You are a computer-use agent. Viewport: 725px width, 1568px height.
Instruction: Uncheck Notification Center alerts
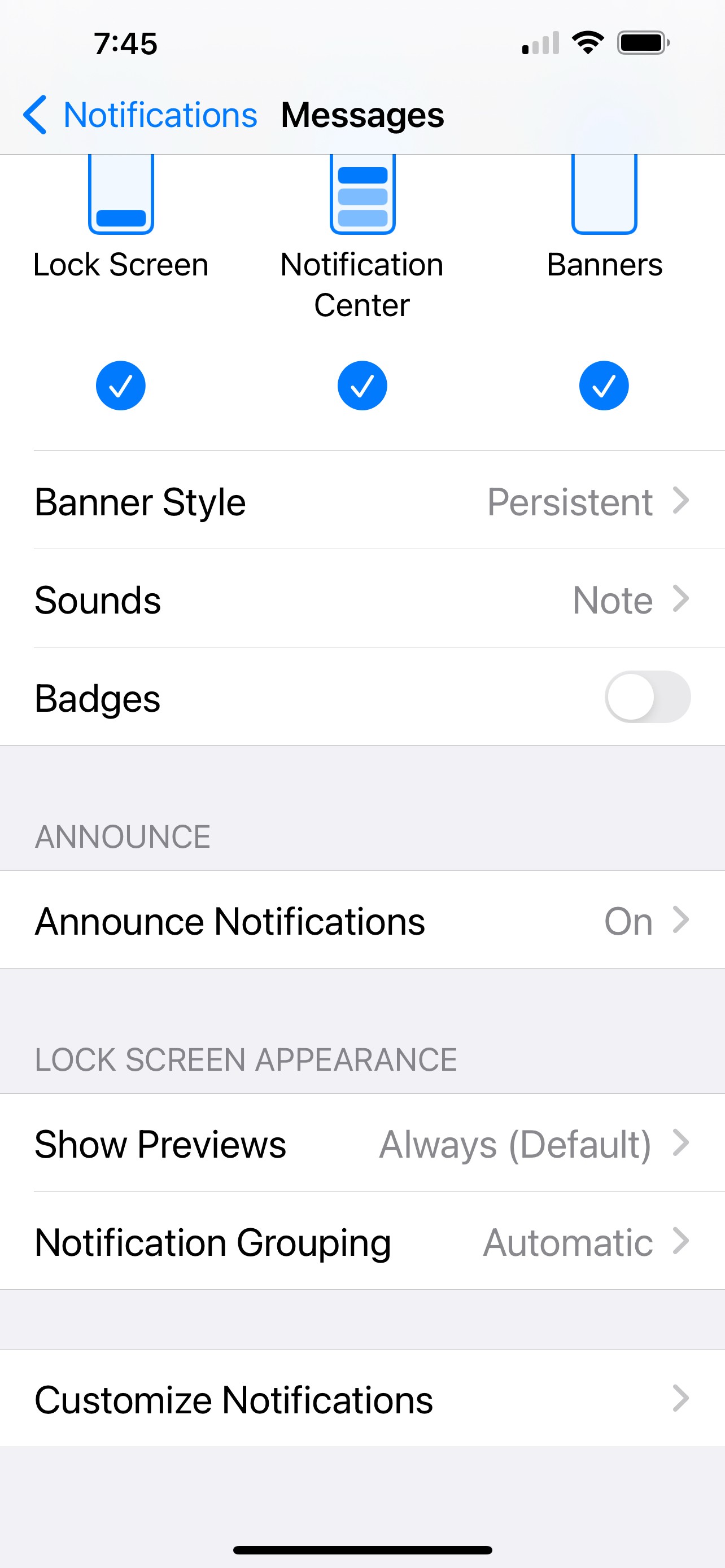click(x=362, y=386)
